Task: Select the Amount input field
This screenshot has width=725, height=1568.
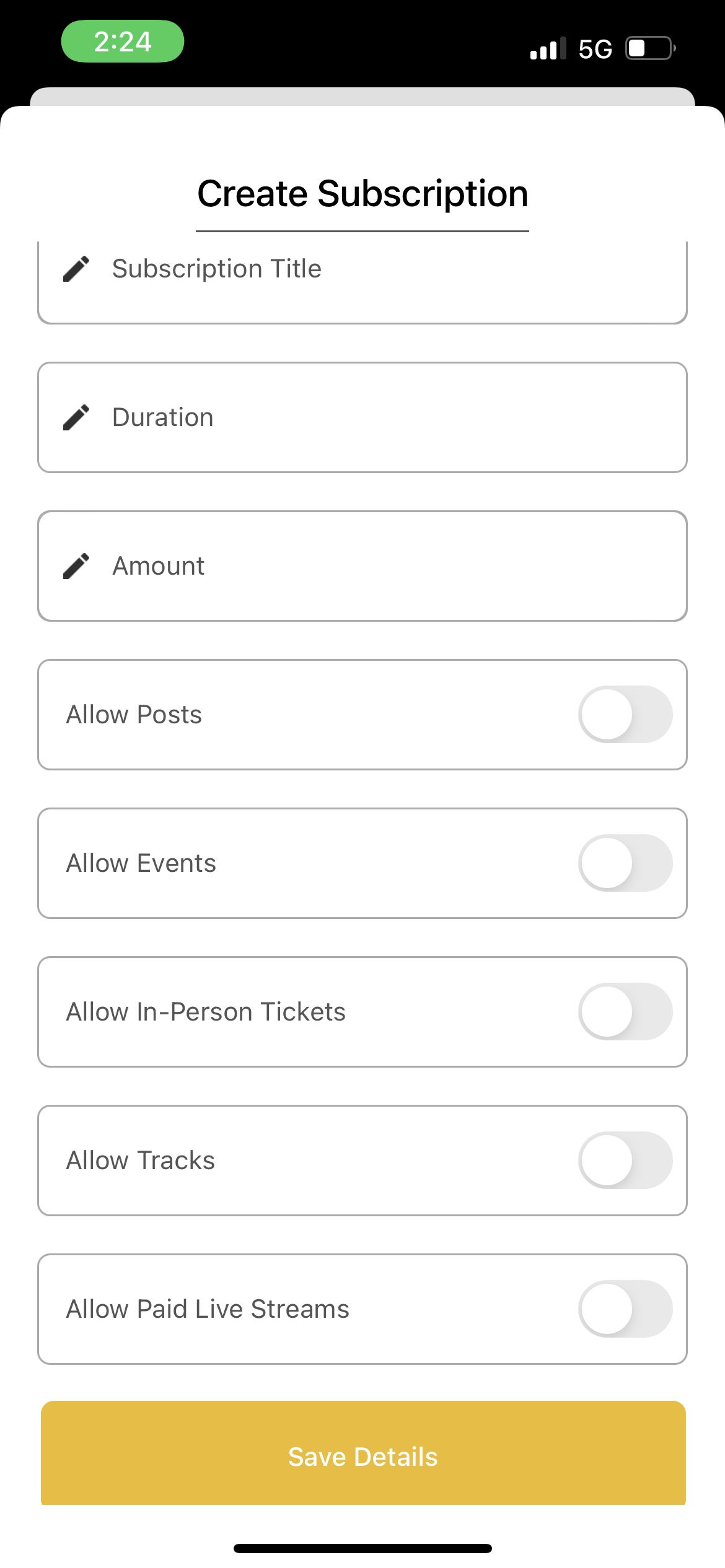Action: pyautogui.click(x=362, y=566)
